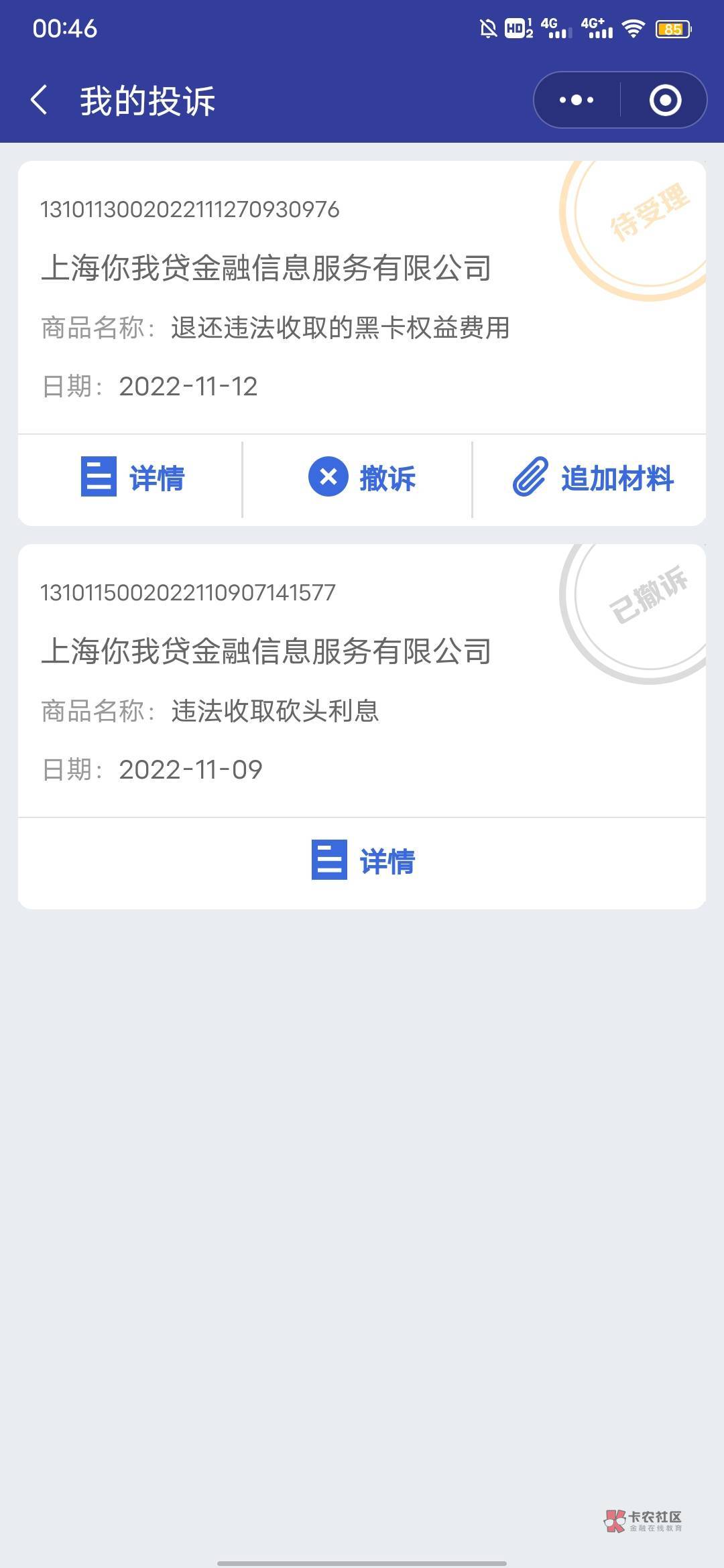724x1568 pixels.
Task: Tap 撤诉 to withdraw the pending complaint
Action: click(362, 478)
